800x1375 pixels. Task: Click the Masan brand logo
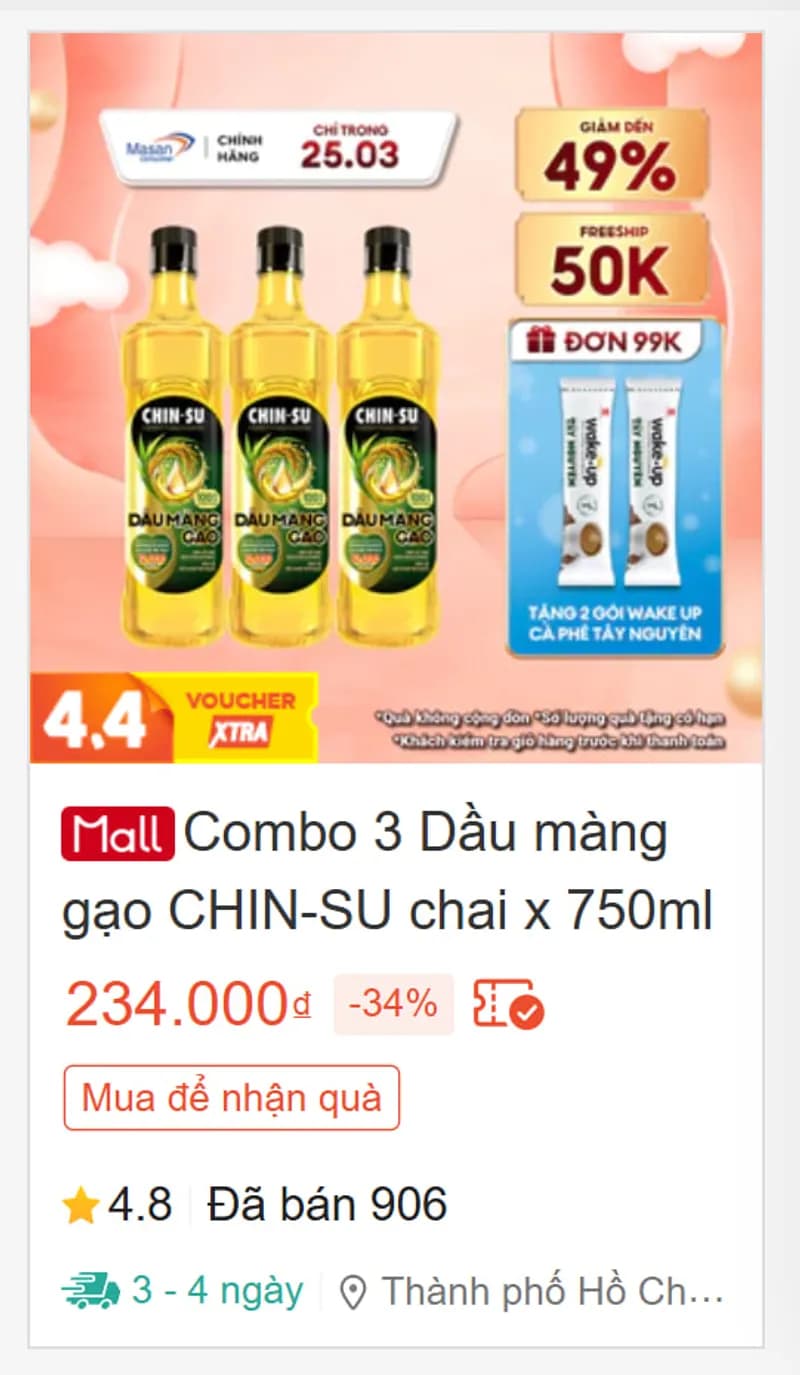tap(154, 144)
